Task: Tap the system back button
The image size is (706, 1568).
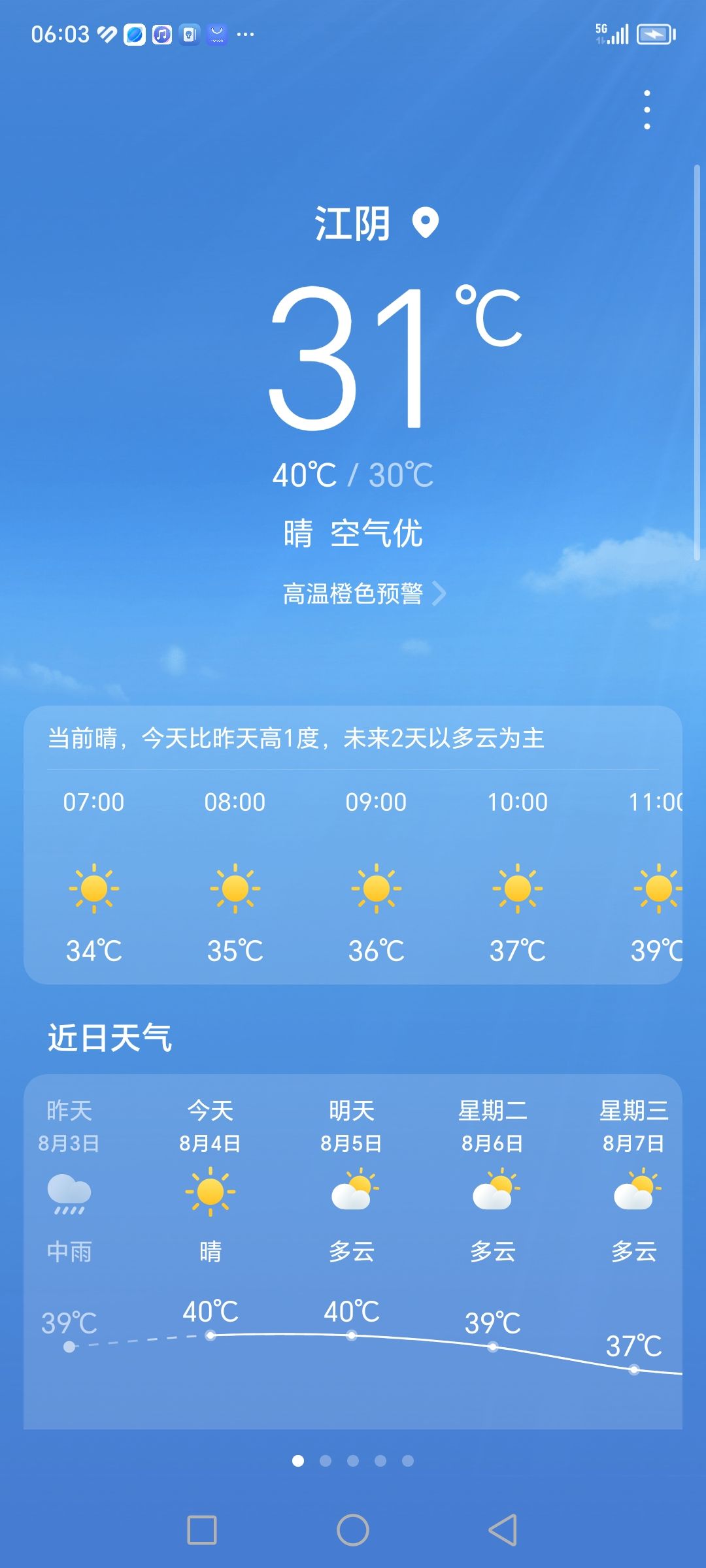Action: (x=503, y=1530)
